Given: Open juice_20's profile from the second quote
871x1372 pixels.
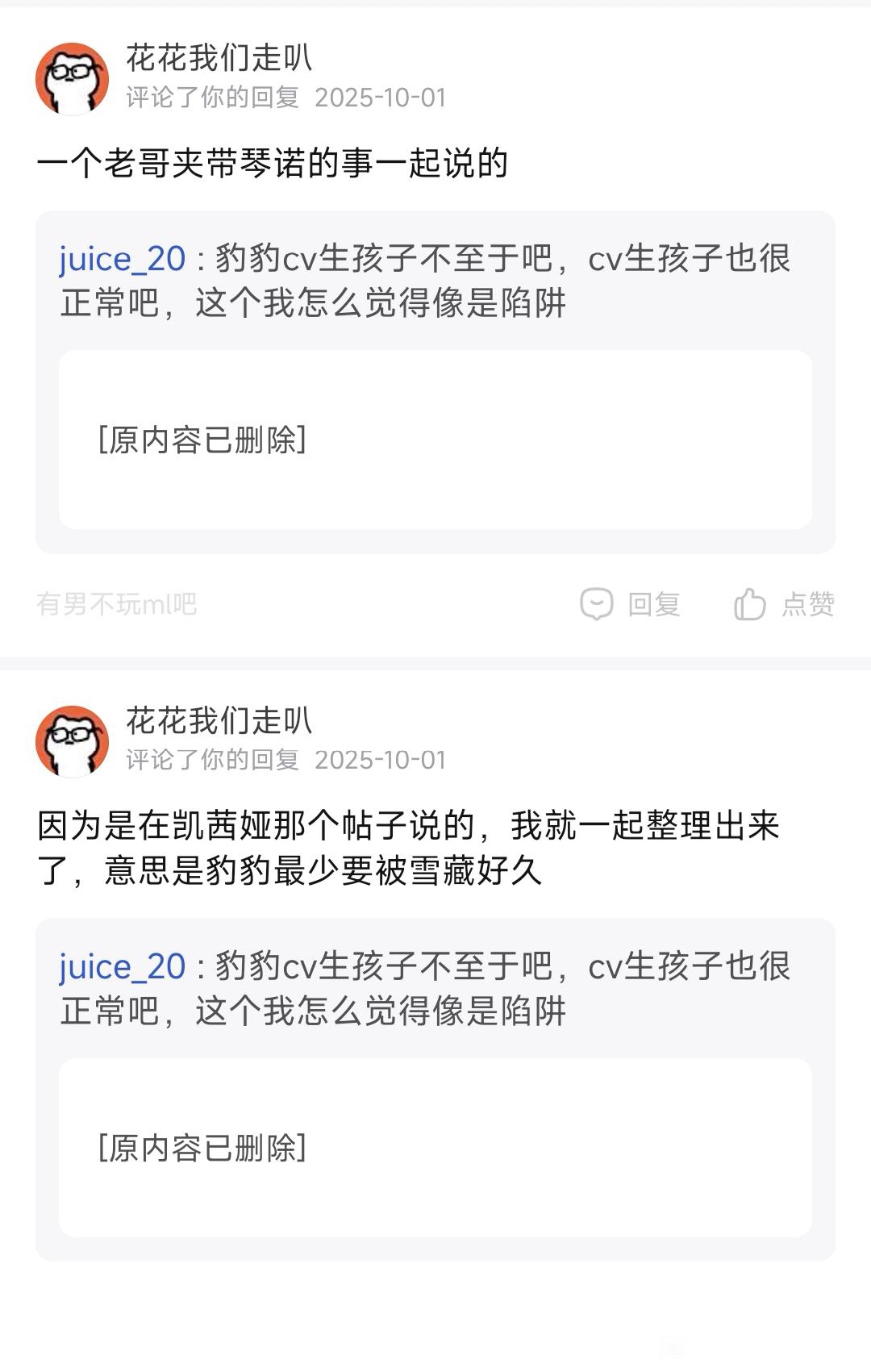Looking at the screenshot, I should pos(123,967).
